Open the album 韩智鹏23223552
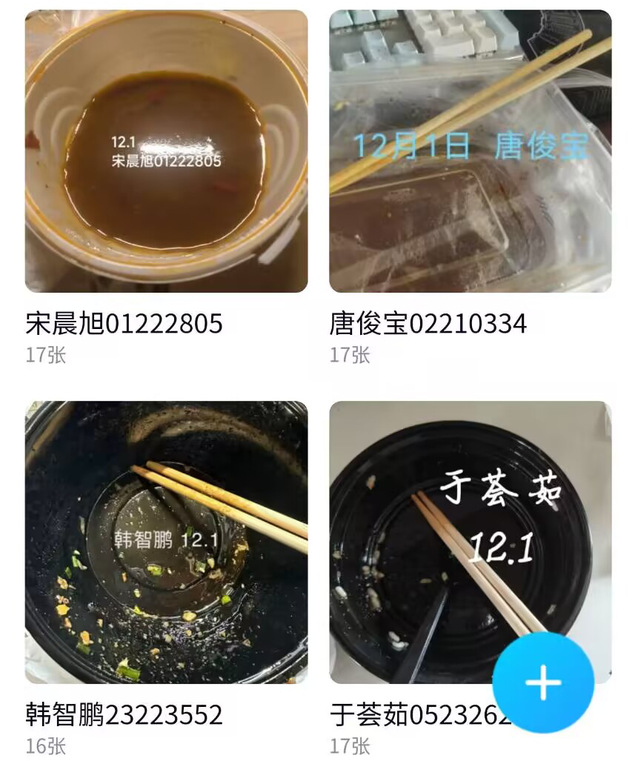Viewport: 639px width, 761px height. coord(166,542)
